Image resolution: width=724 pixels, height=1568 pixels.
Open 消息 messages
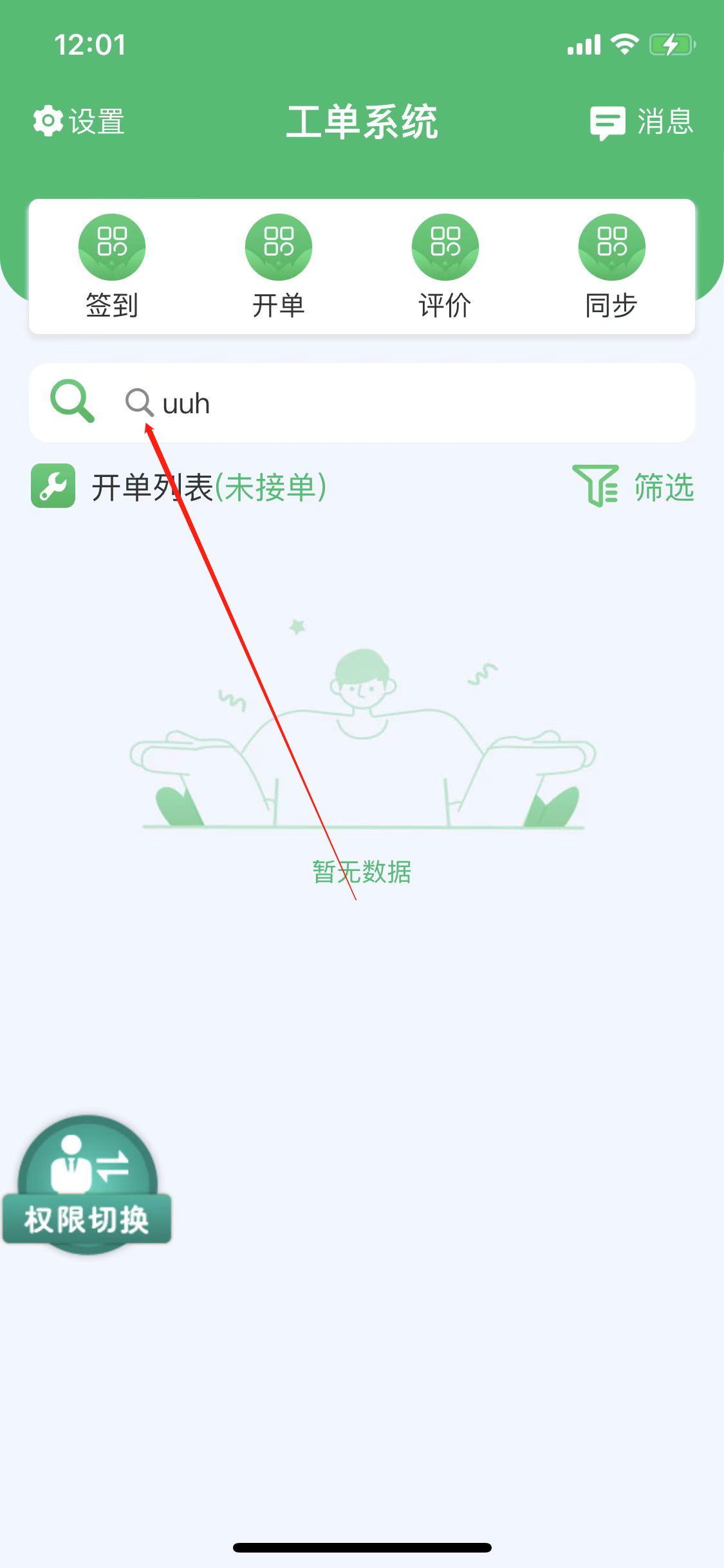click(x=642, y=122)
